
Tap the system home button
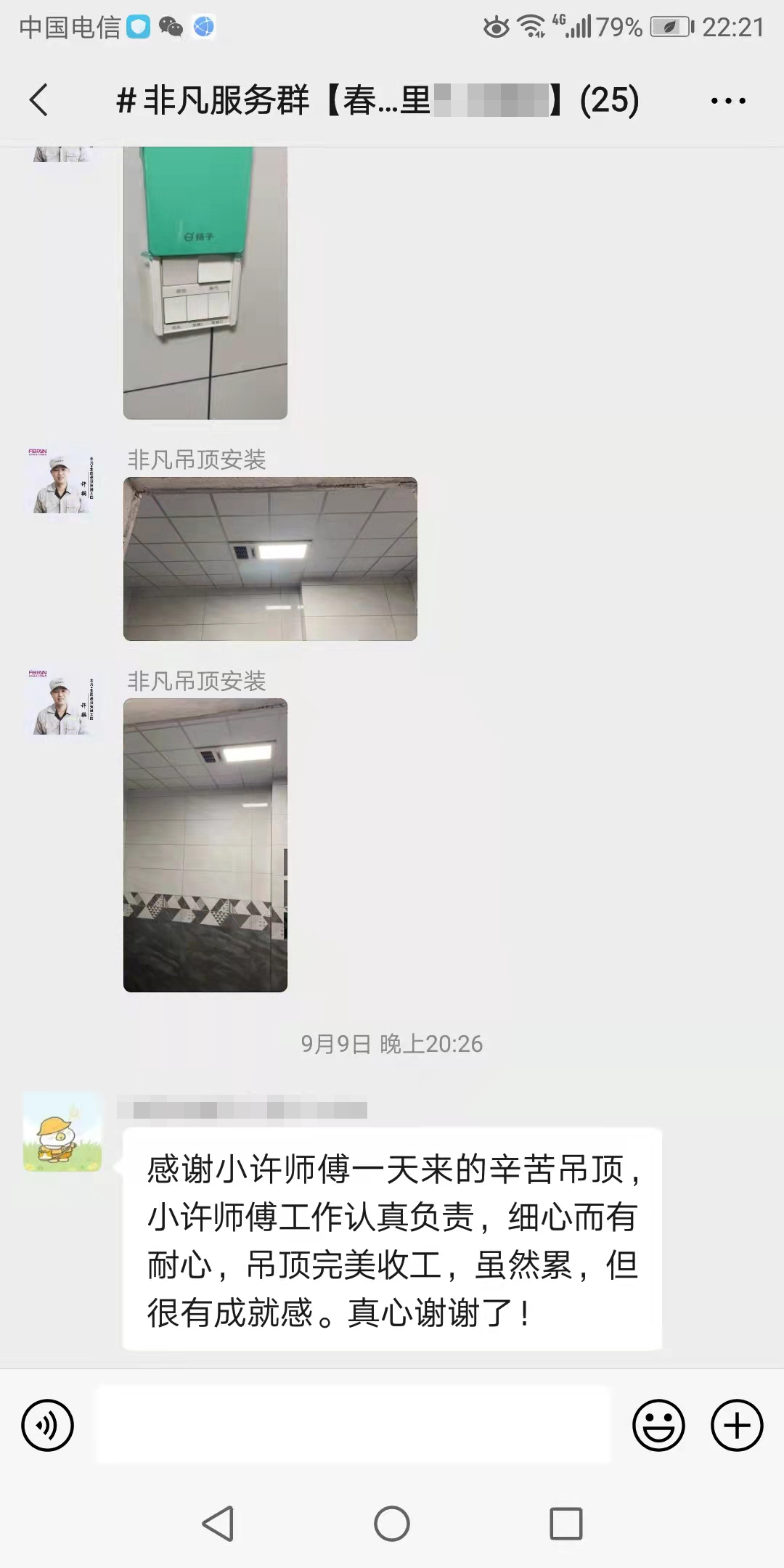pyautogui.click(x=392, y=1523)
